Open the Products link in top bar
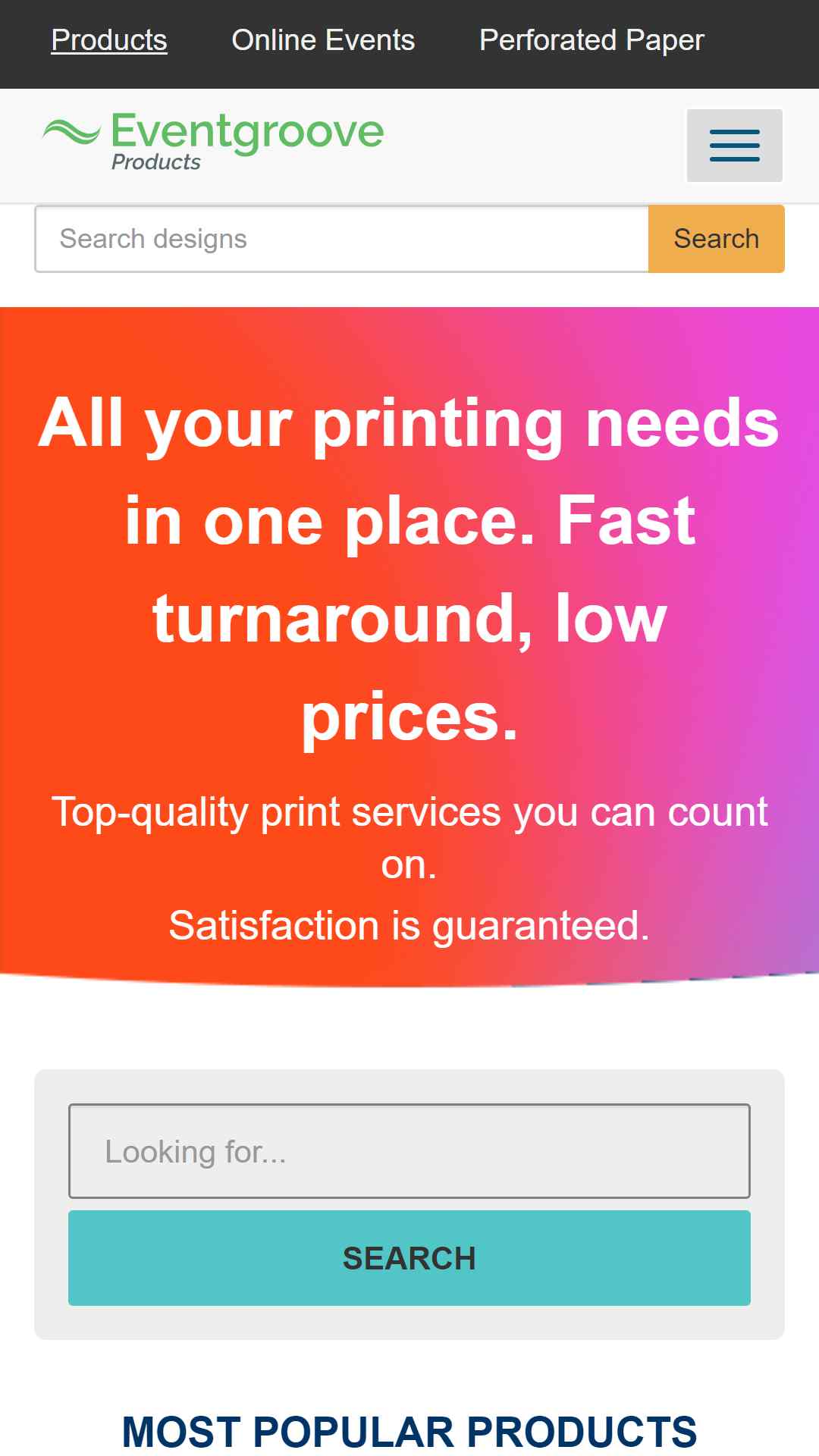 click(x=109, y=40)
